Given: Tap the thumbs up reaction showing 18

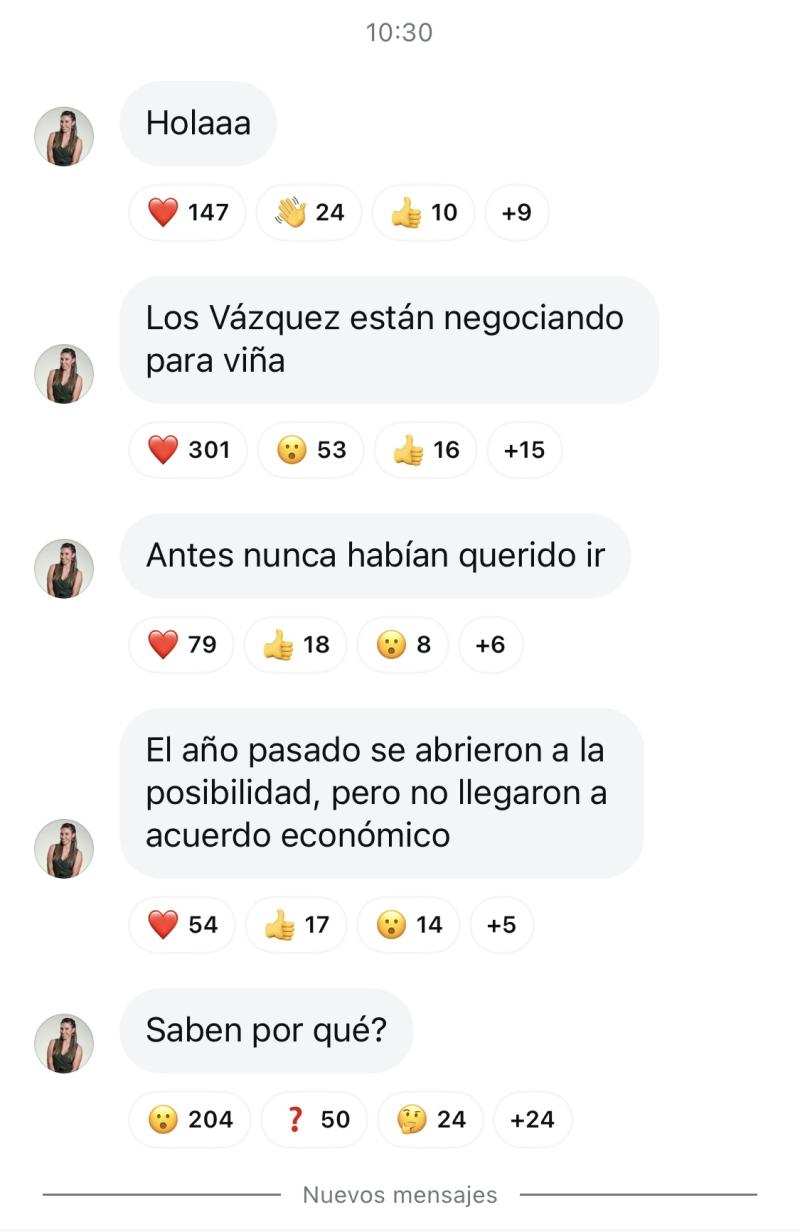Looking at the screenshot, I should [296, 645].
